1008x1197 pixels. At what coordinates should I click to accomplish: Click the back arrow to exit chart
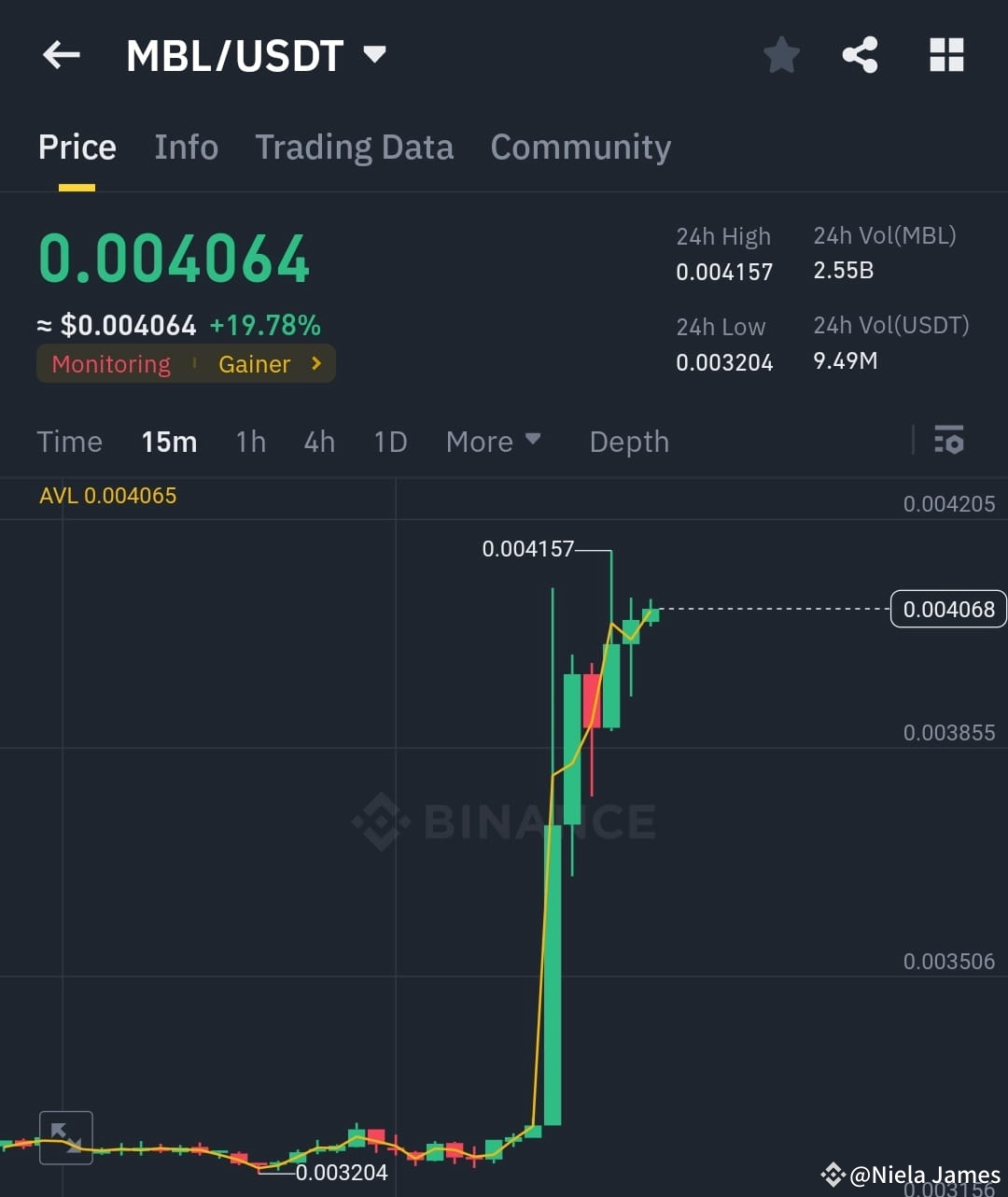click(61, 54)
